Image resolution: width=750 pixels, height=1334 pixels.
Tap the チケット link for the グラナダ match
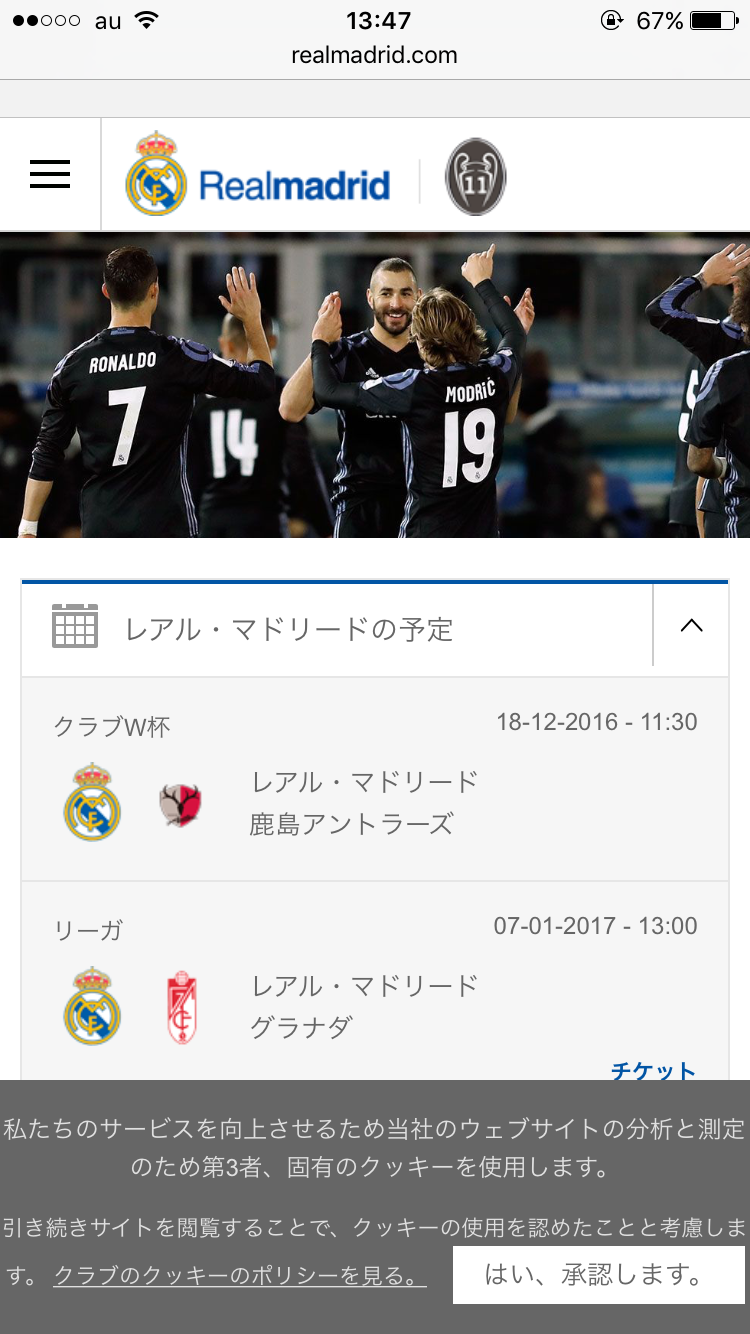click(653, 1070)
